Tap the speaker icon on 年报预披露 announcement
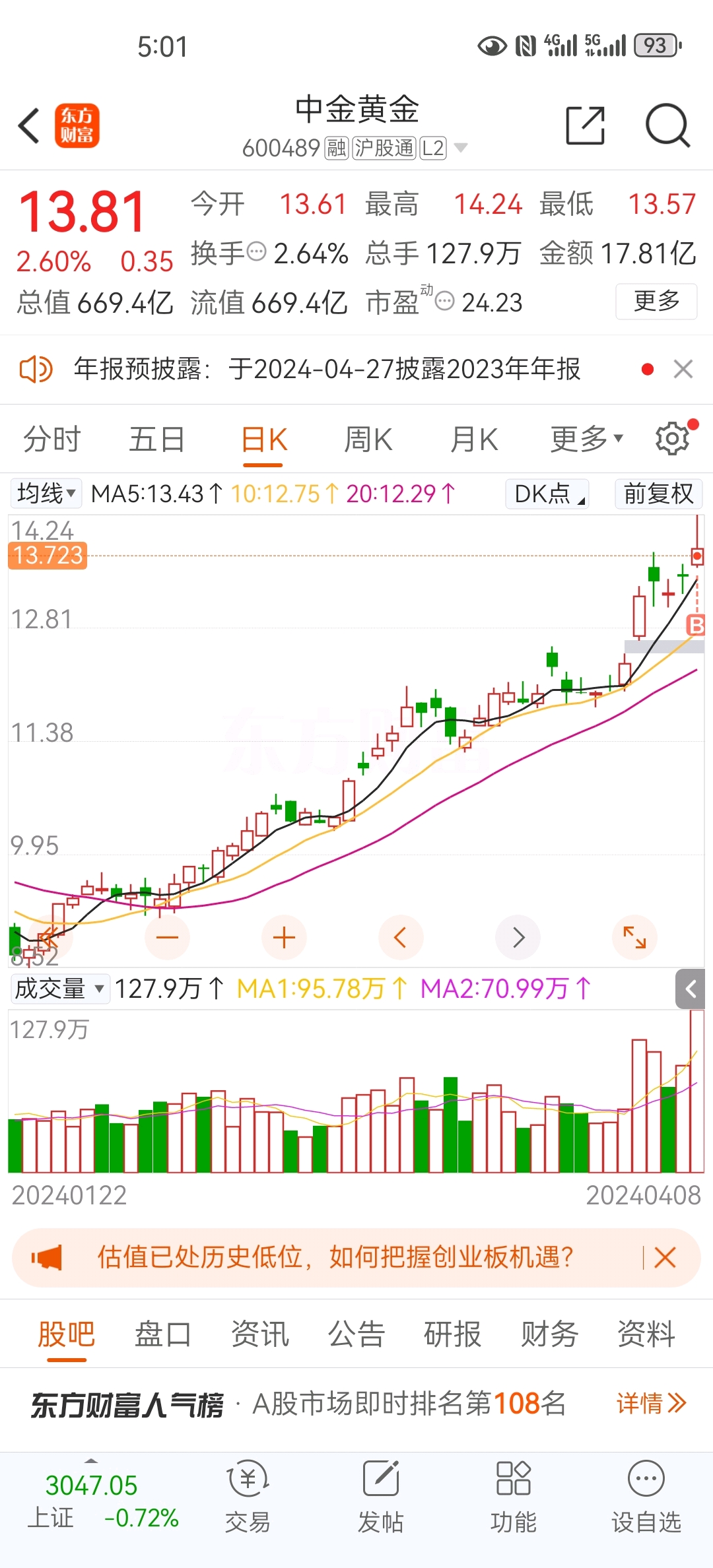Viewport: 713px width, 1568px height. point(38,370)
